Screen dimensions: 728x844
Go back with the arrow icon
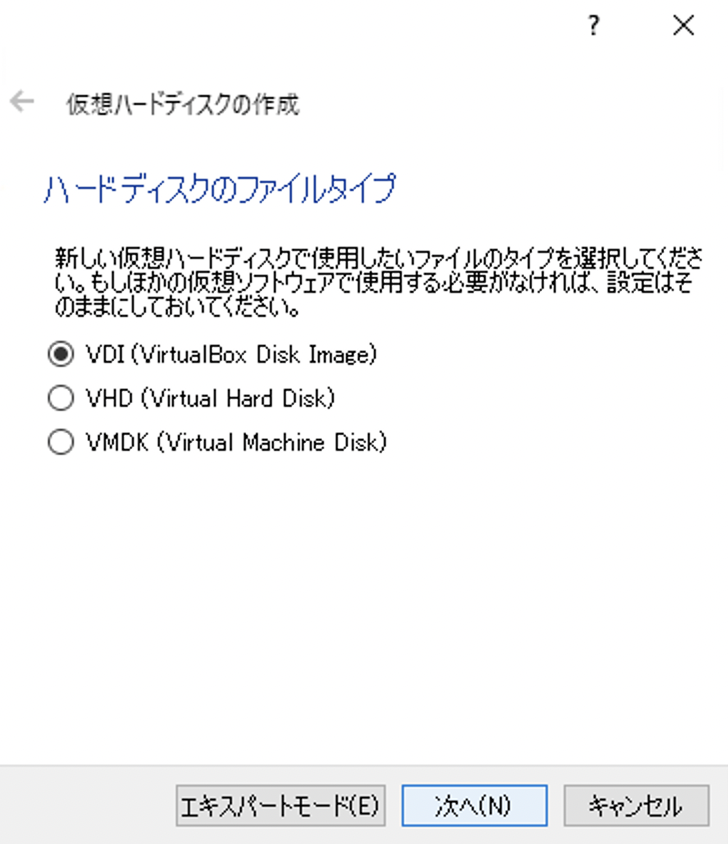(22, 102)
